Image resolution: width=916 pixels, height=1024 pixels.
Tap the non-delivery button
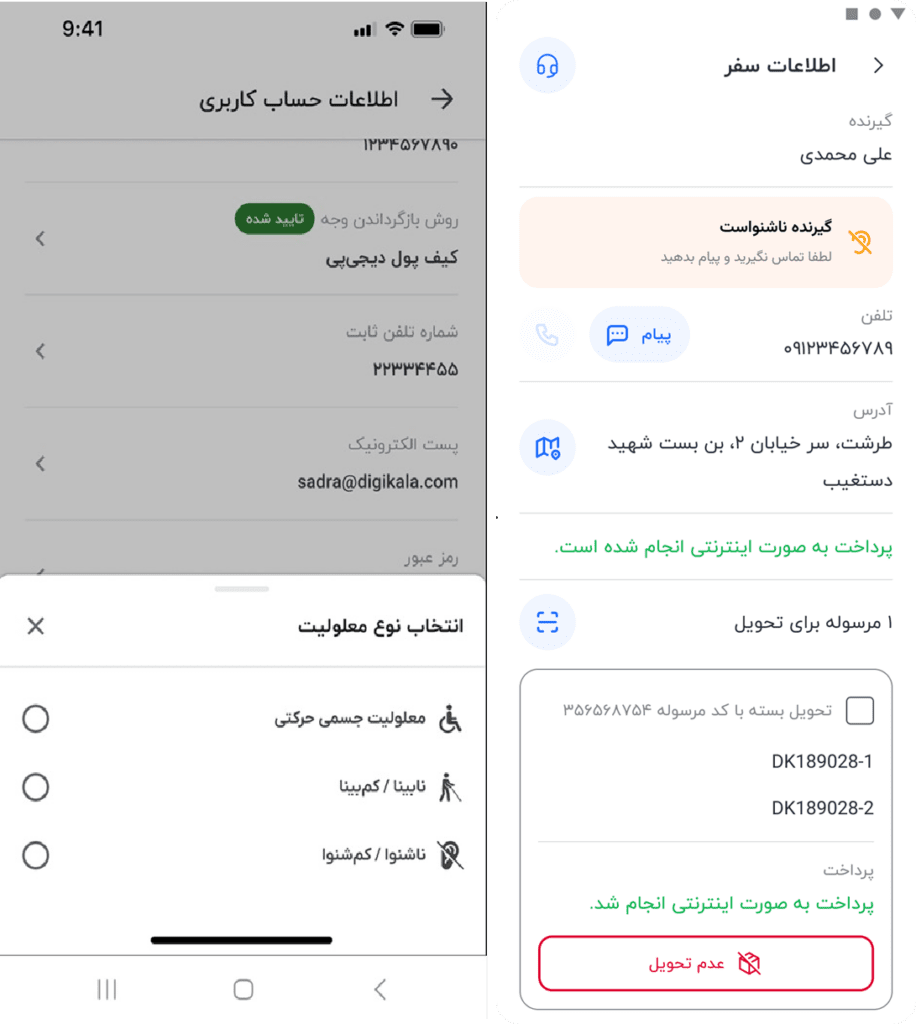[705, 963]
